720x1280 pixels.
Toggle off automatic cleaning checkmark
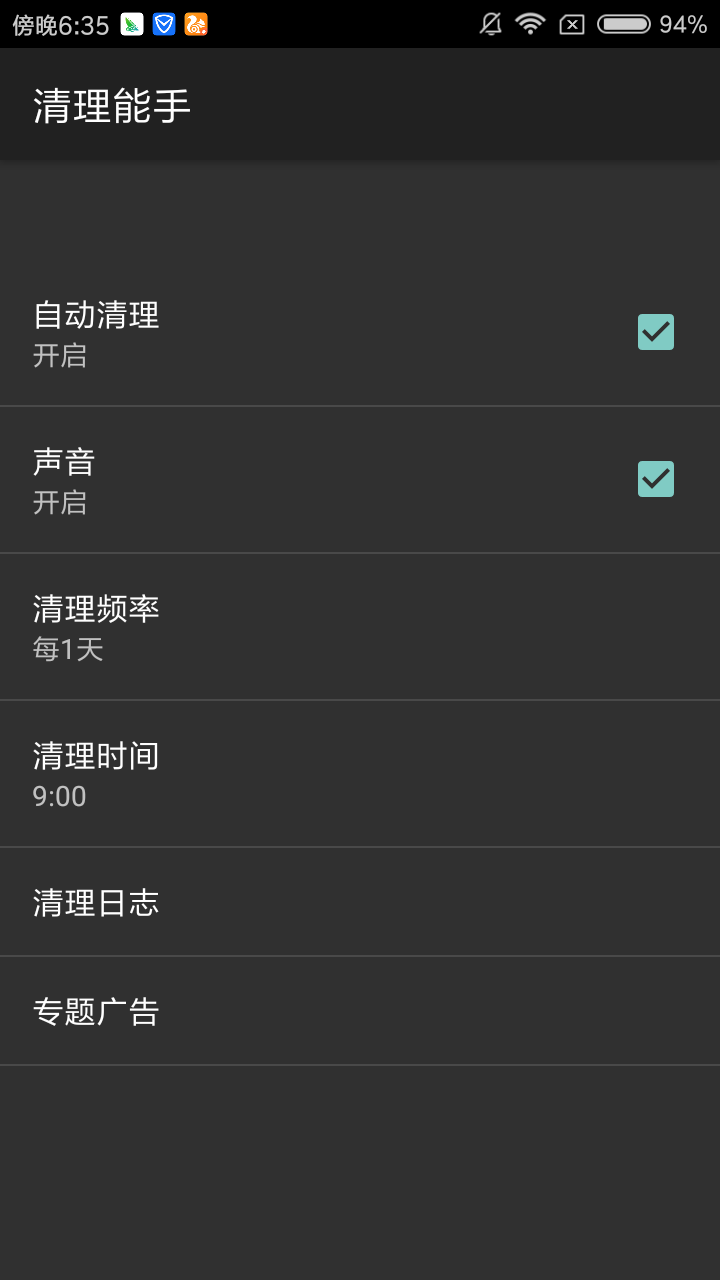(x=655, y=331)
